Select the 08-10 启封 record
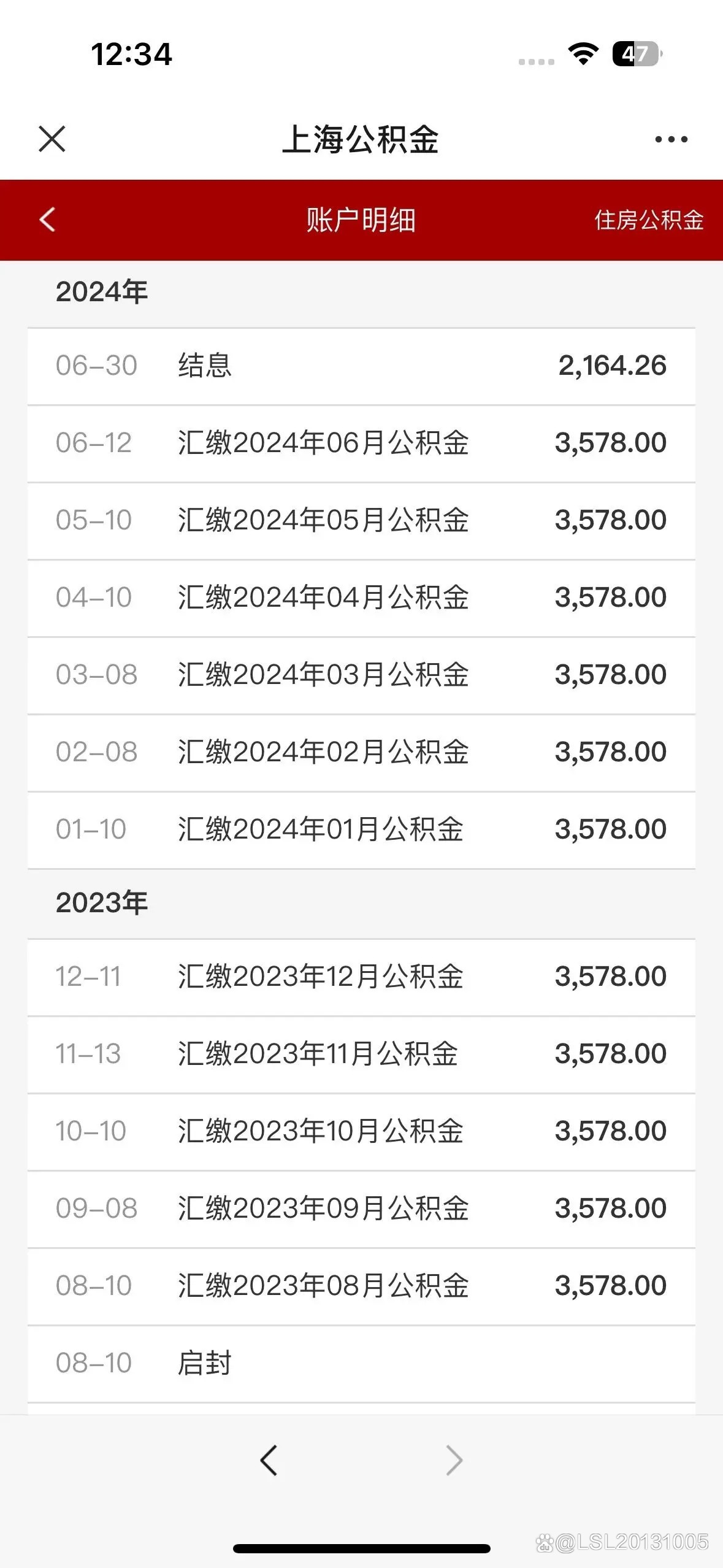723x1568 pixels. click(361, 1362)
